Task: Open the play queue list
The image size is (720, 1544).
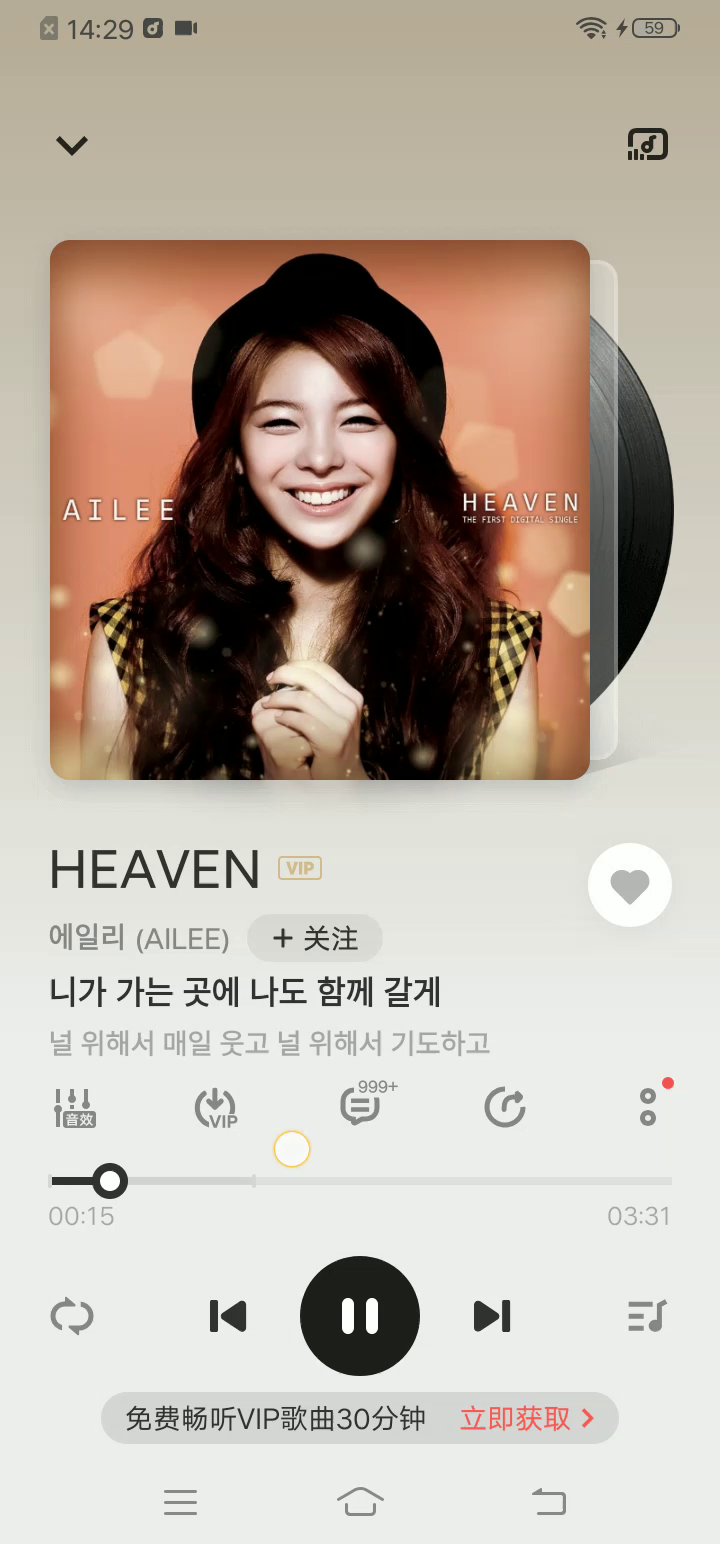Action: click(x=647, y=1316)
